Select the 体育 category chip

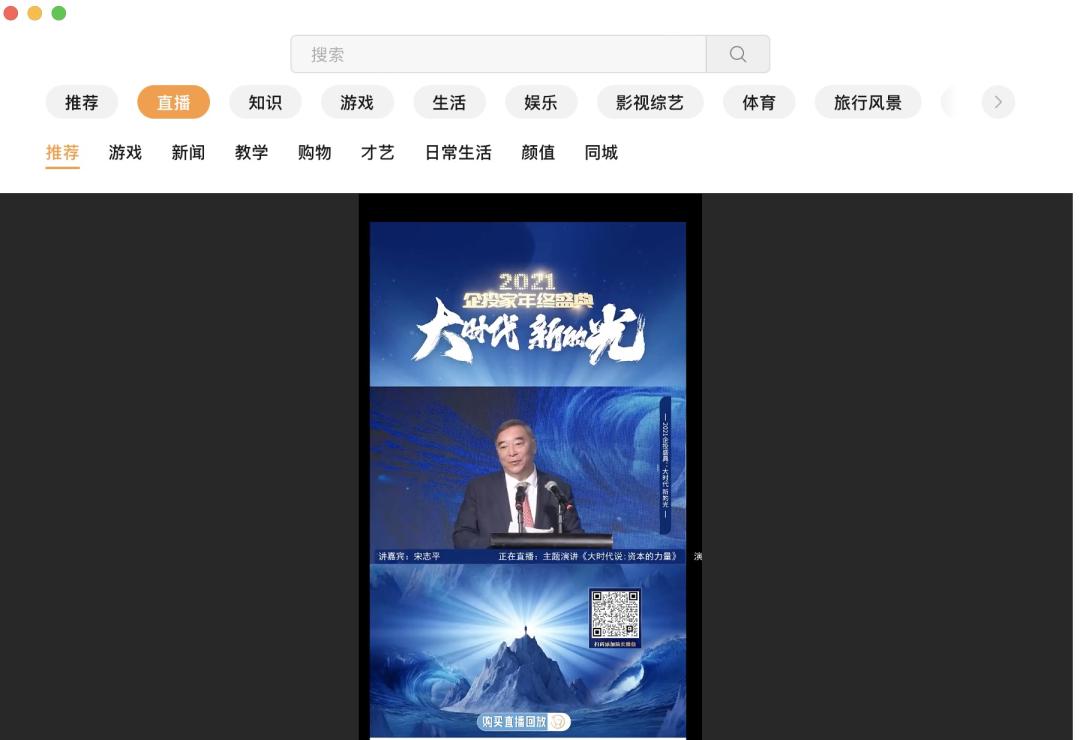759,102
